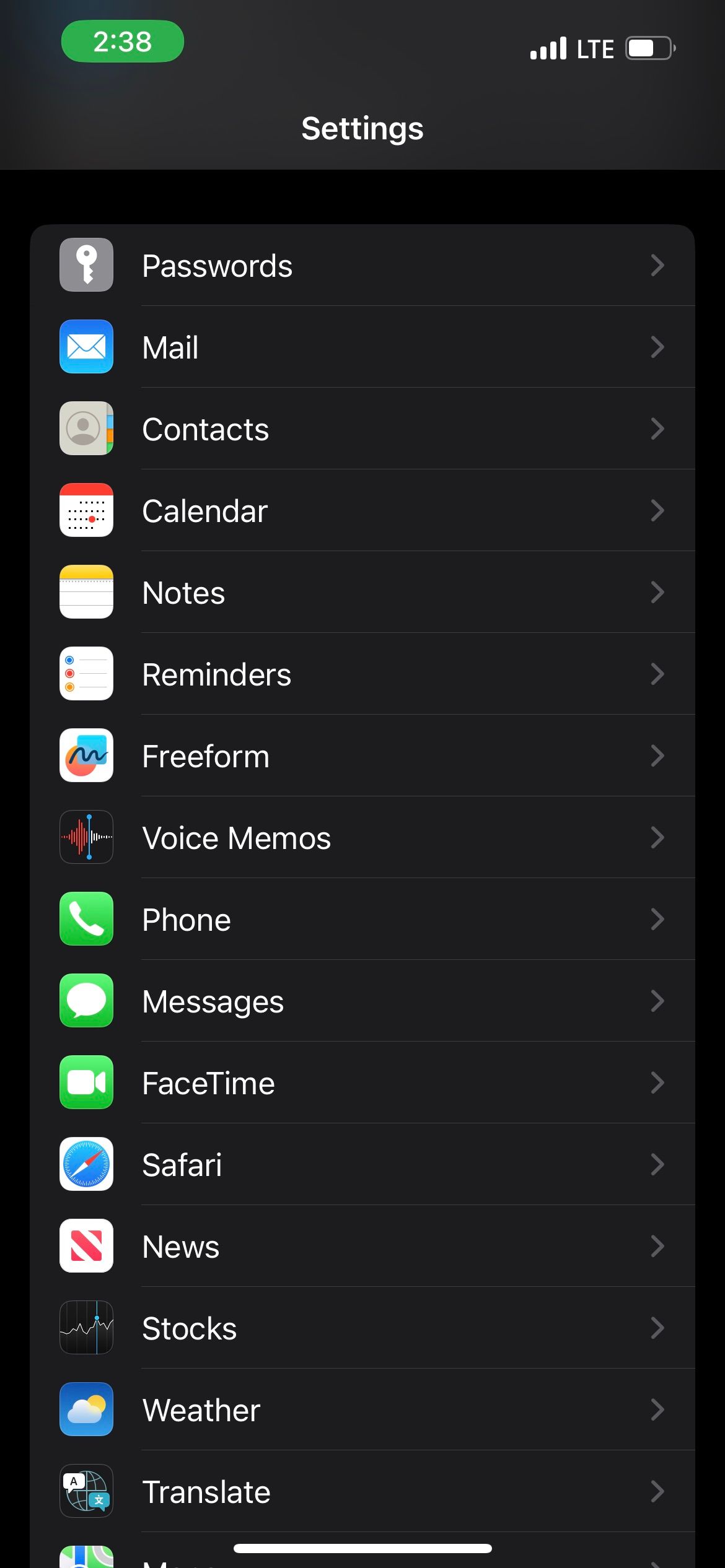Open the Stocks settings row
Viewport: 725px width, 1568px height.
(x=362, y=1328)
